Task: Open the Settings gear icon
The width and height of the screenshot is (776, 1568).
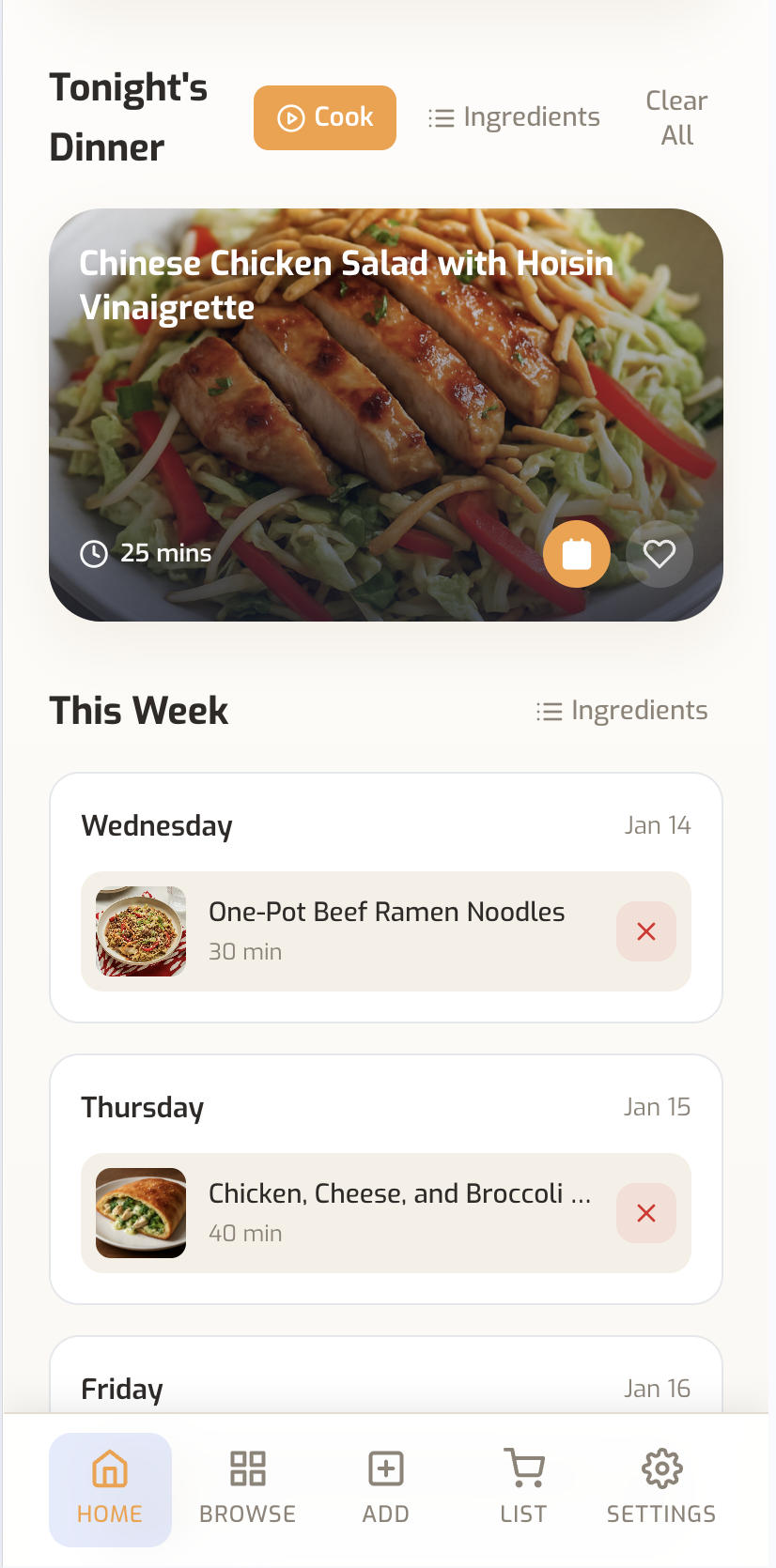Action: (x=661, y=1467)
